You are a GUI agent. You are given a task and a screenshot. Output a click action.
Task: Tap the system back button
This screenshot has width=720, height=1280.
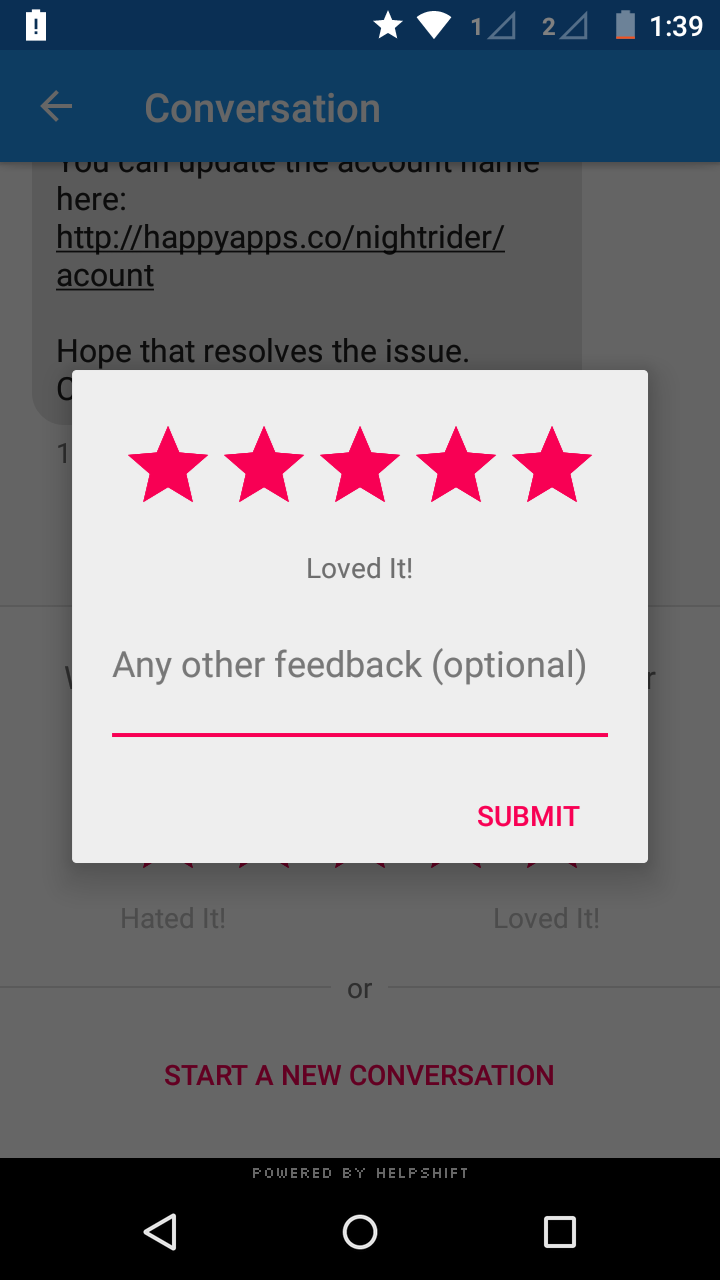160,1231
